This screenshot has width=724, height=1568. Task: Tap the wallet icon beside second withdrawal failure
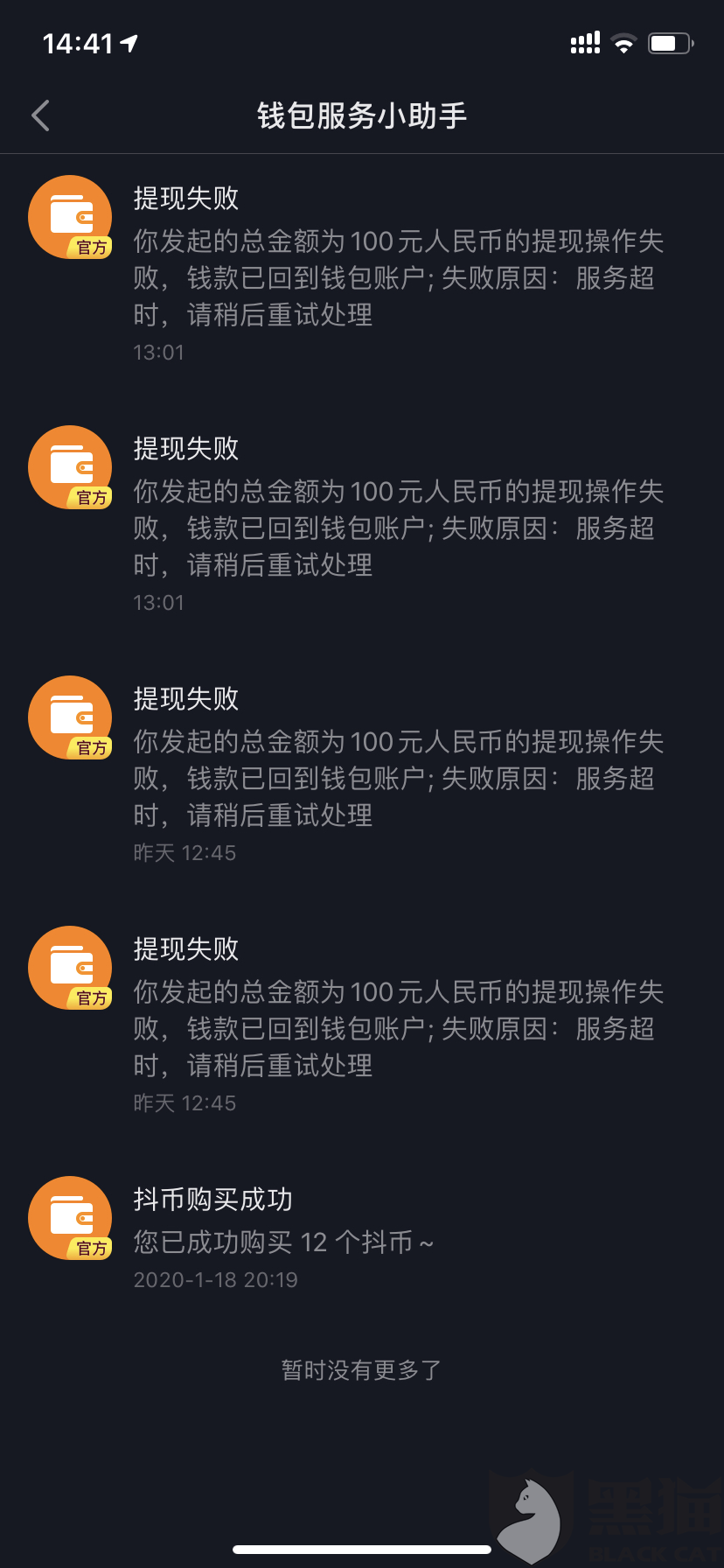(69, 467)
